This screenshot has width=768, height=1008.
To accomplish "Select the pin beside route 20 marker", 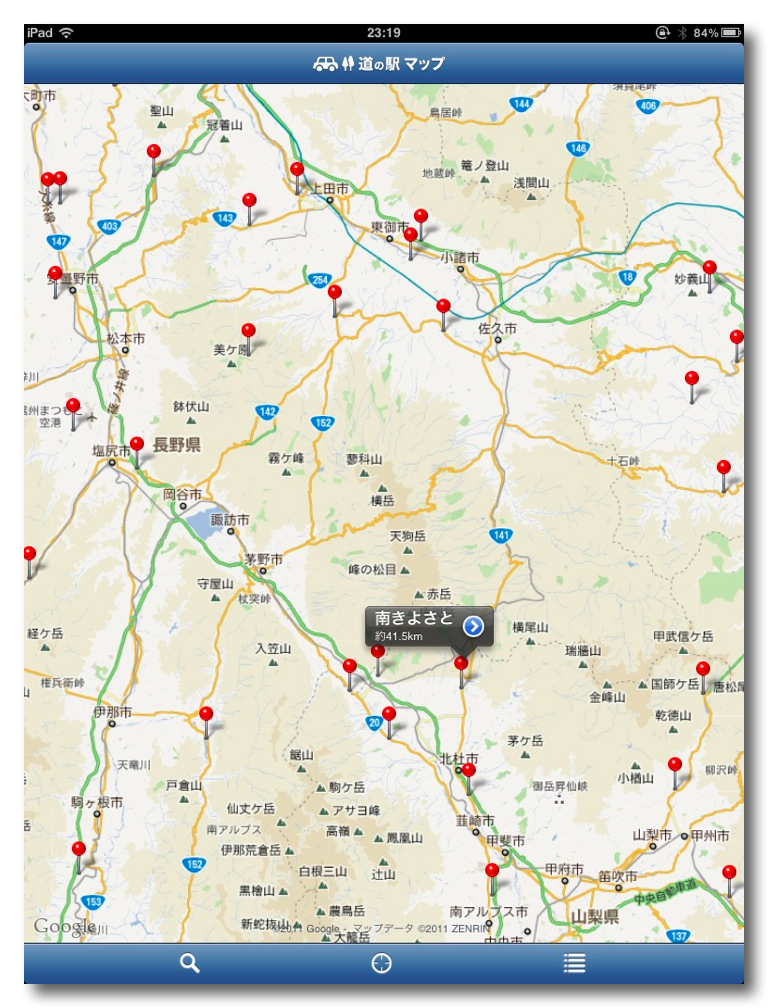I will coord(389,715).
